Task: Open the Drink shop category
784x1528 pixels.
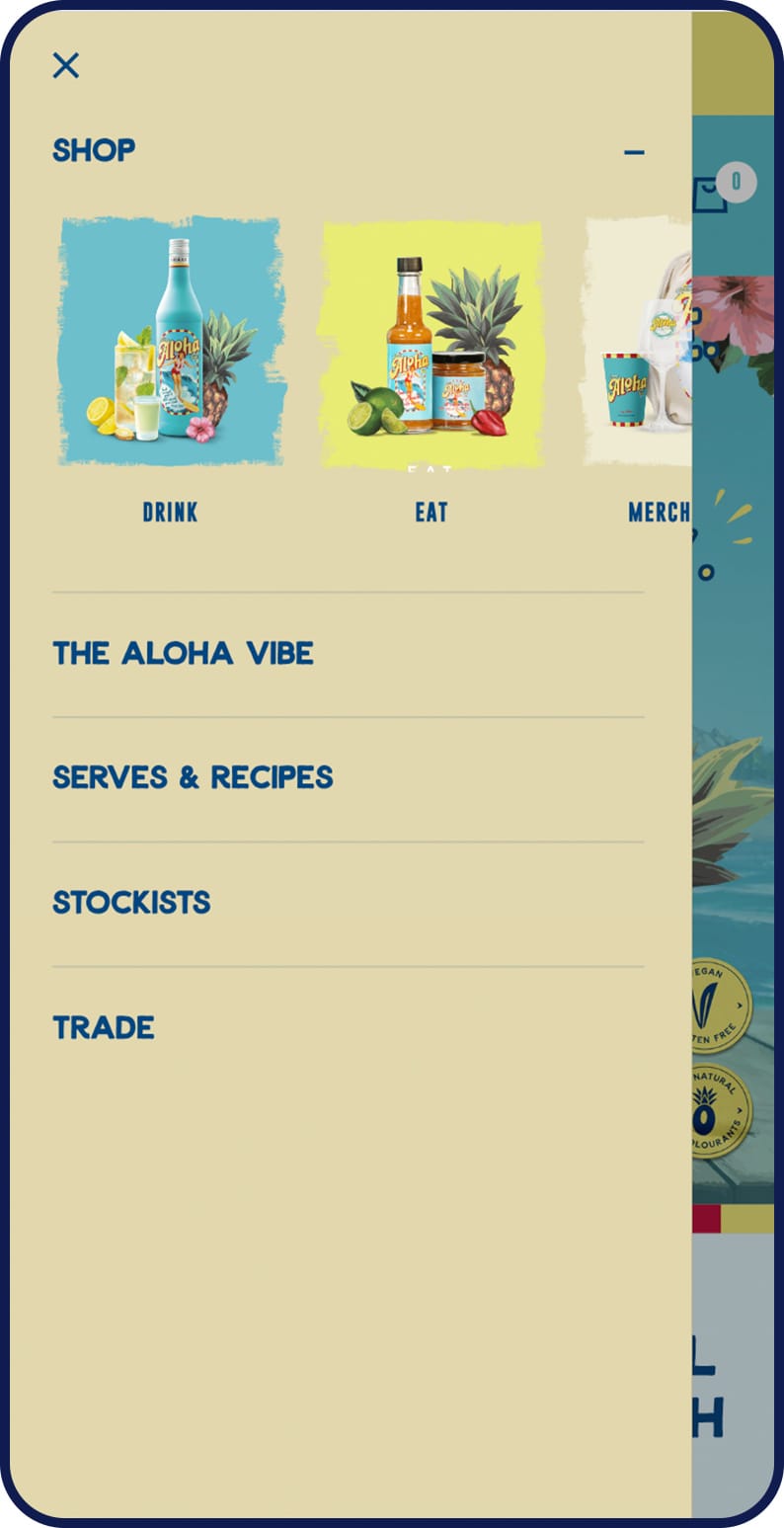Action: pos(170,341)
